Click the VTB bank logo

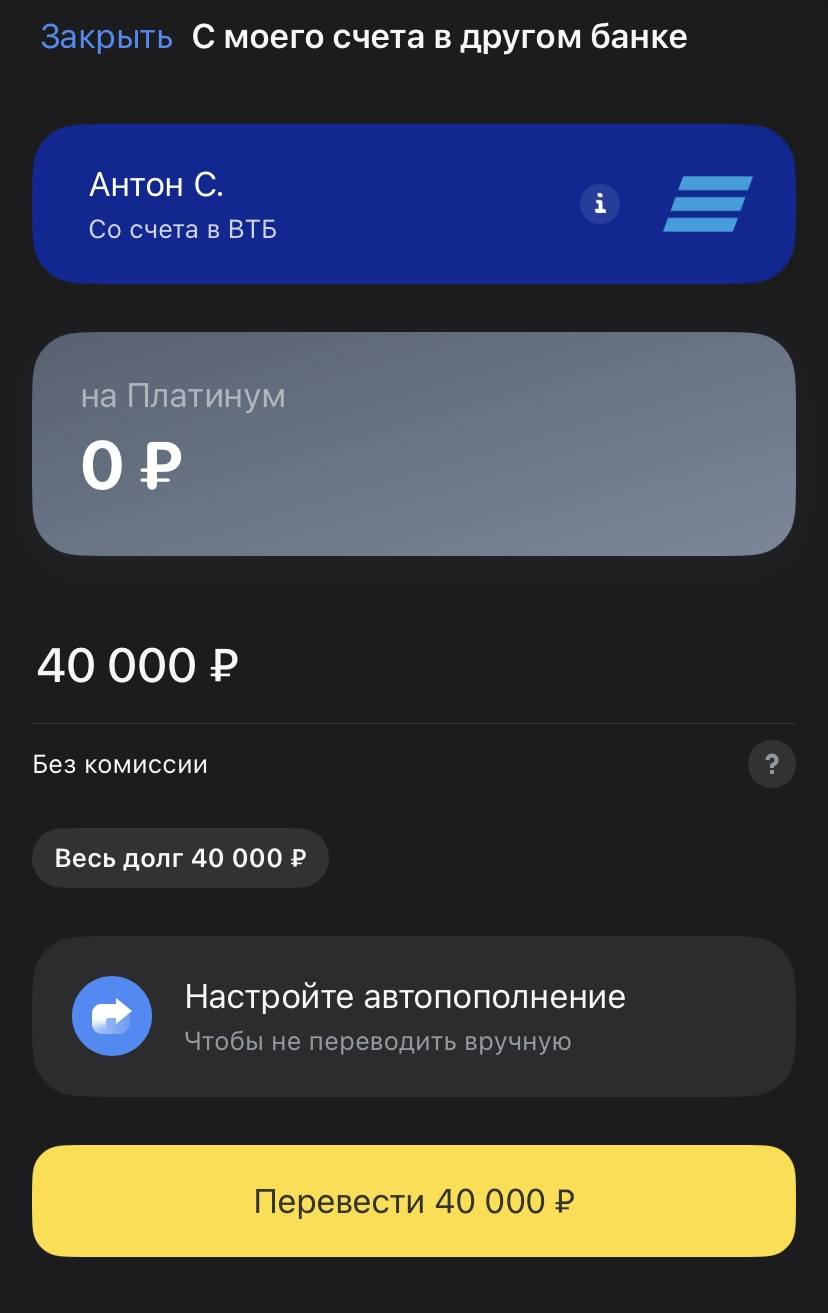(708, 204)
